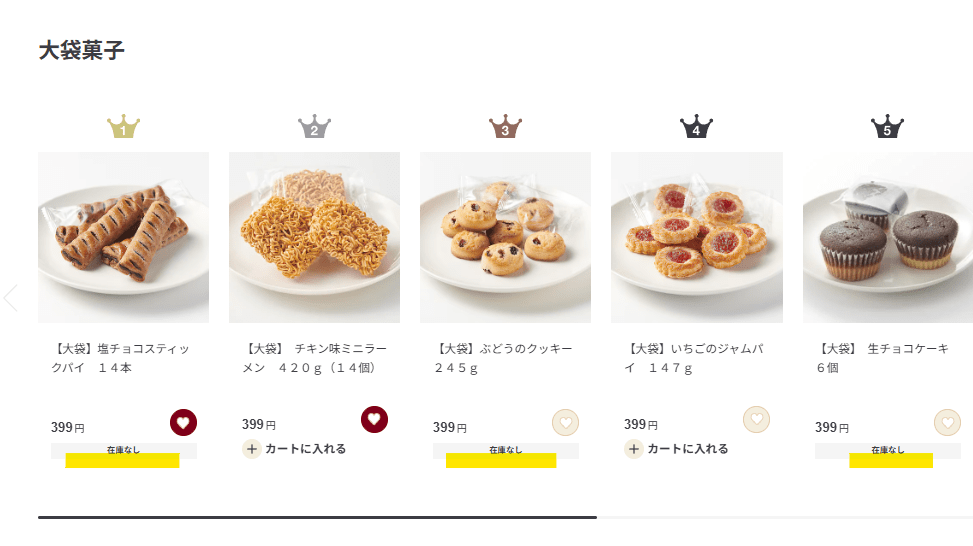Add チキン味ミニラーメン to cart
The width and height of the screenshot is (973, 546).
[x=295, y=448]
